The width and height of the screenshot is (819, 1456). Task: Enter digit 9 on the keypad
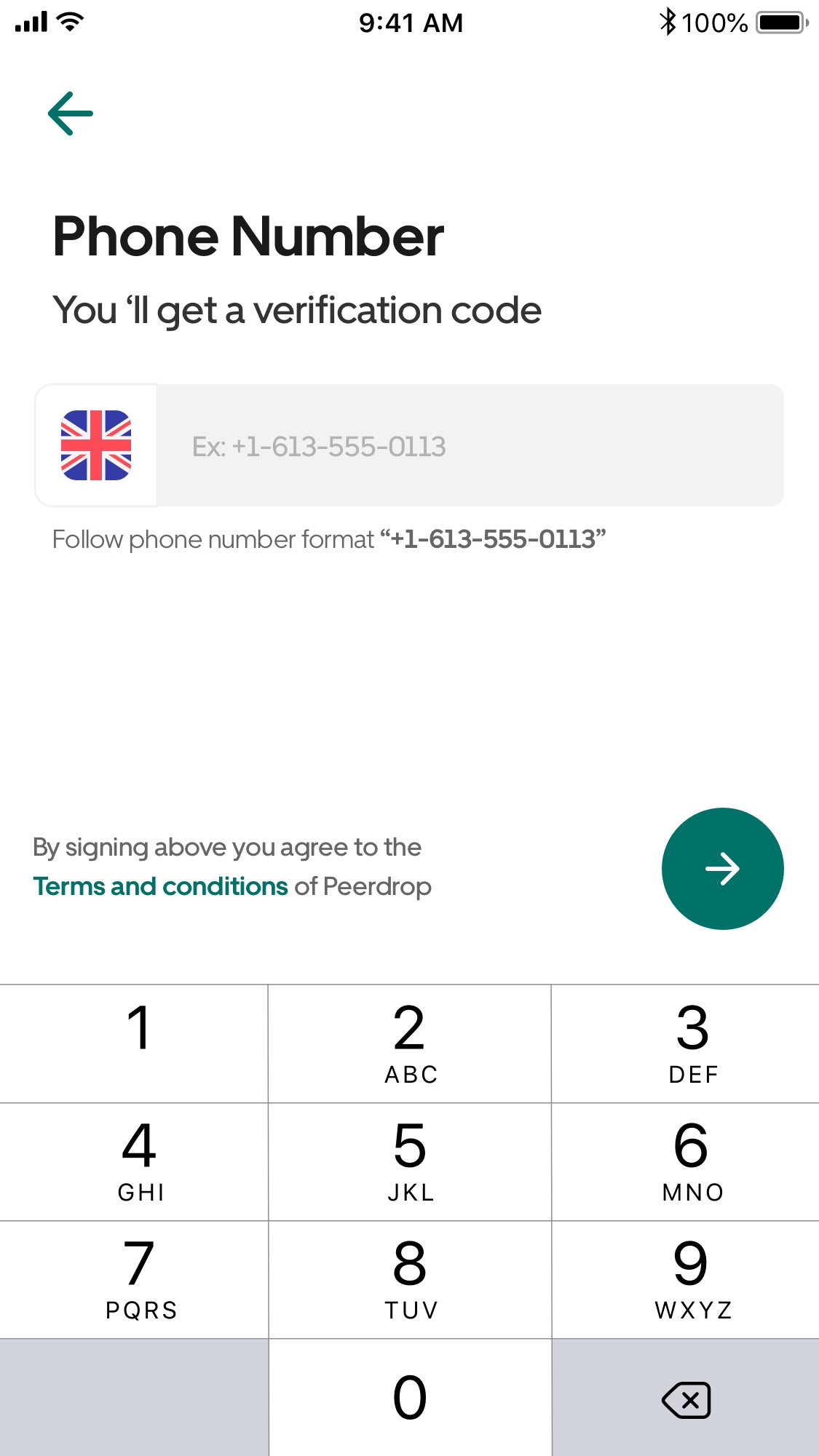[x=686, y=1280]
